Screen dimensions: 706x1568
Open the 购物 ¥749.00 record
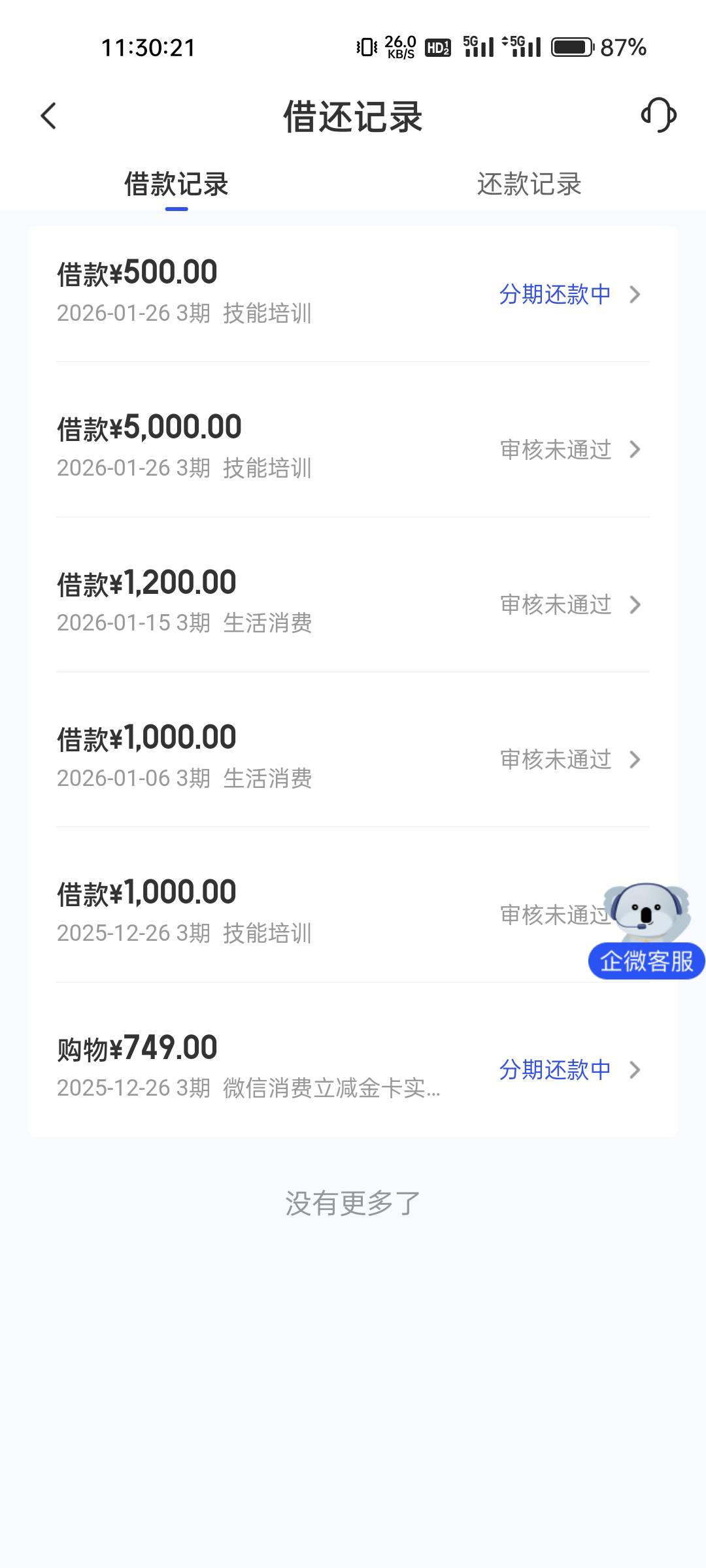(x=353, y=1068)
